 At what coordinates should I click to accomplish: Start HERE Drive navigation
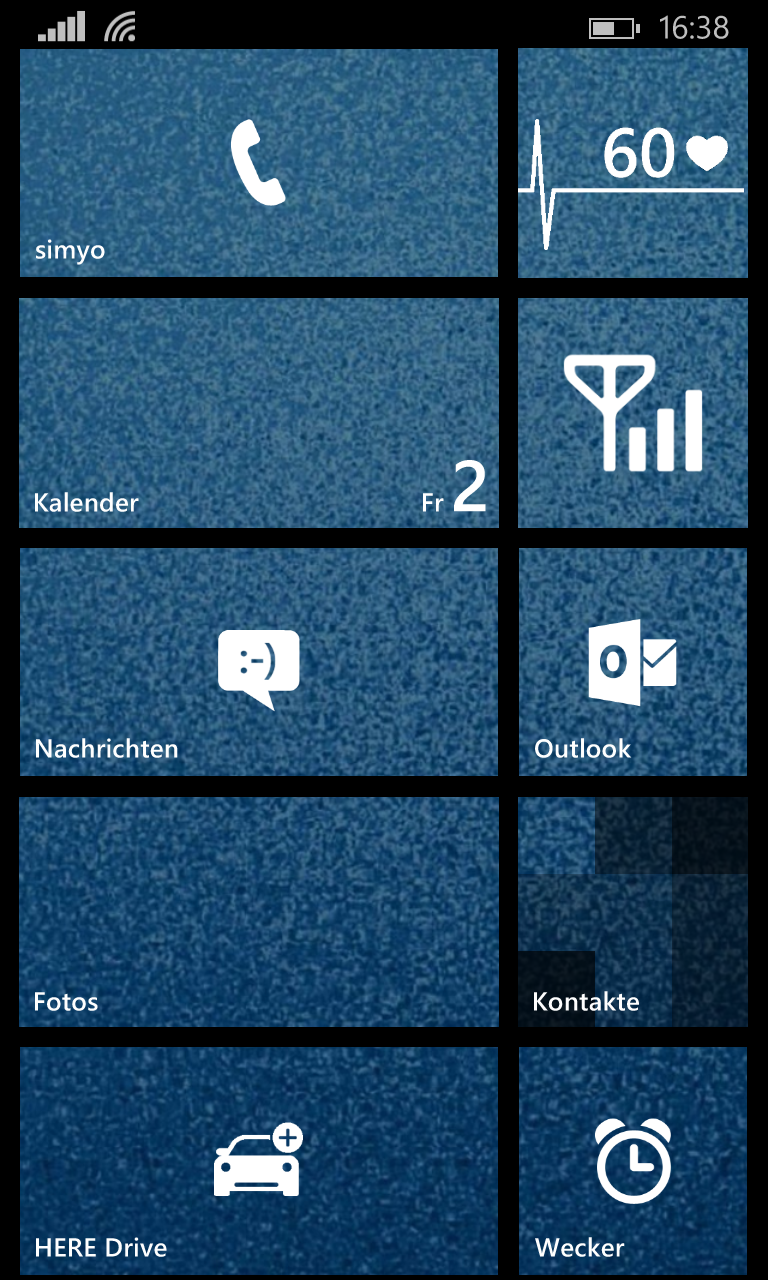coord(258,1162)
